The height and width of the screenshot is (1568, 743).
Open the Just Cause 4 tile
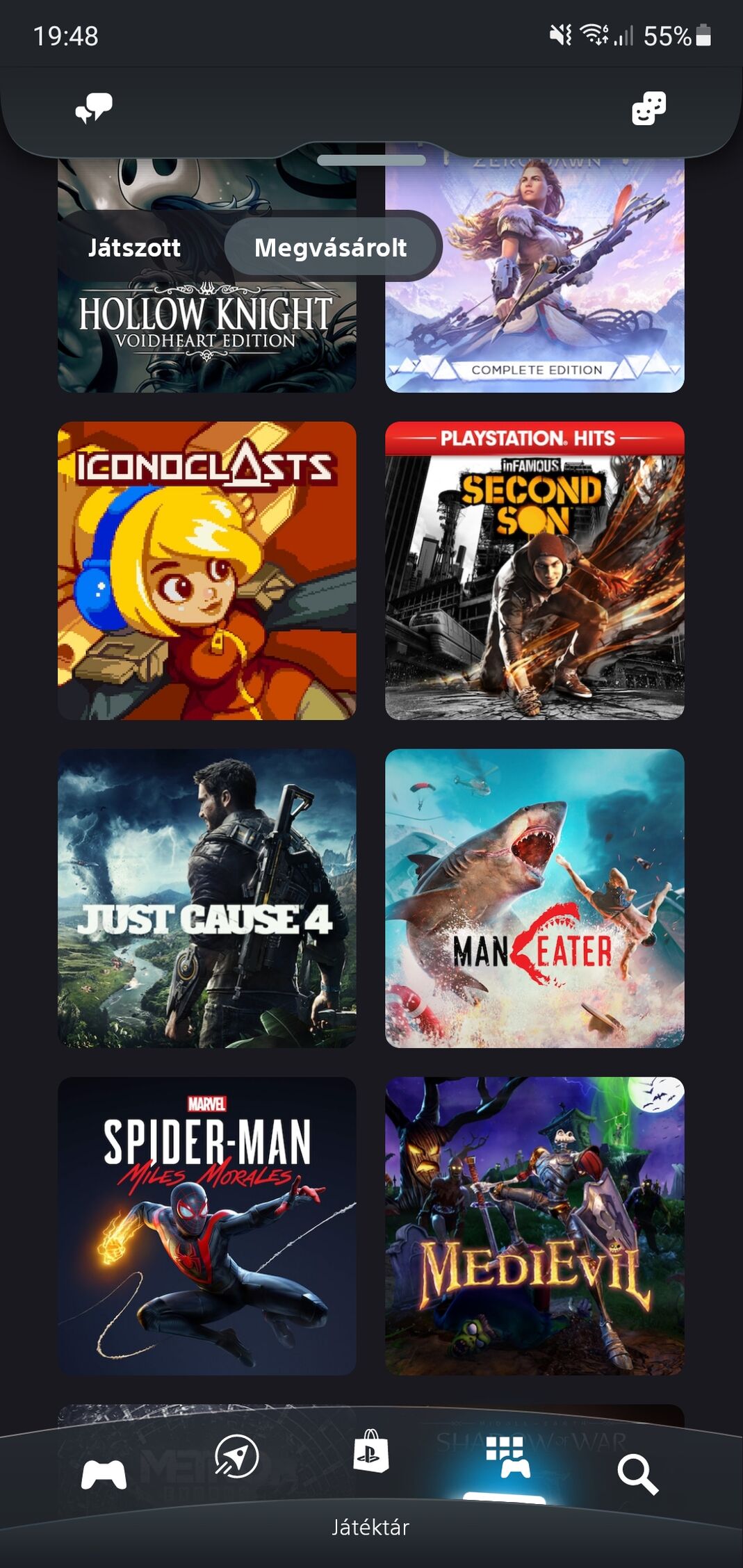coord(206,898)
